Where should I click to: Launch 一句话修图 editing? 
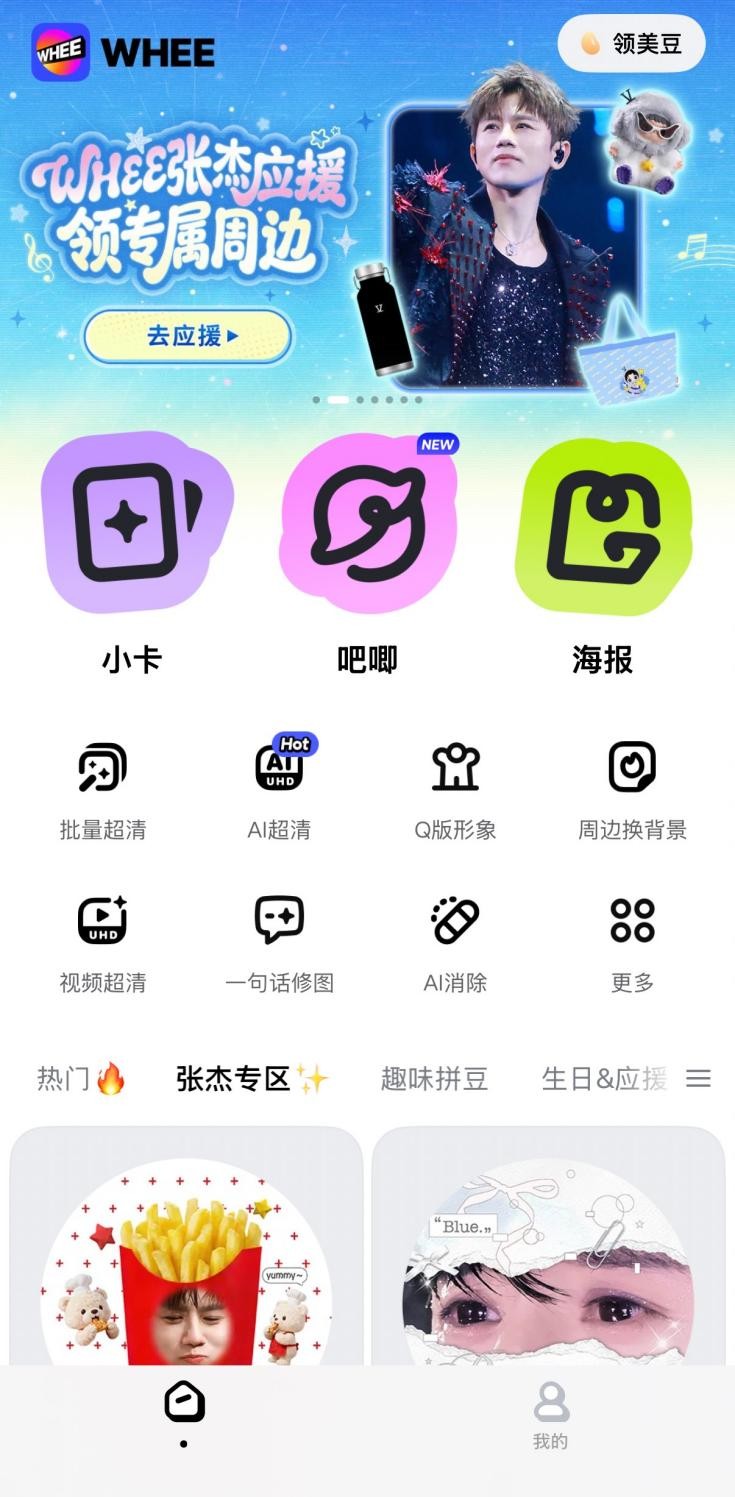click(279, 942)
